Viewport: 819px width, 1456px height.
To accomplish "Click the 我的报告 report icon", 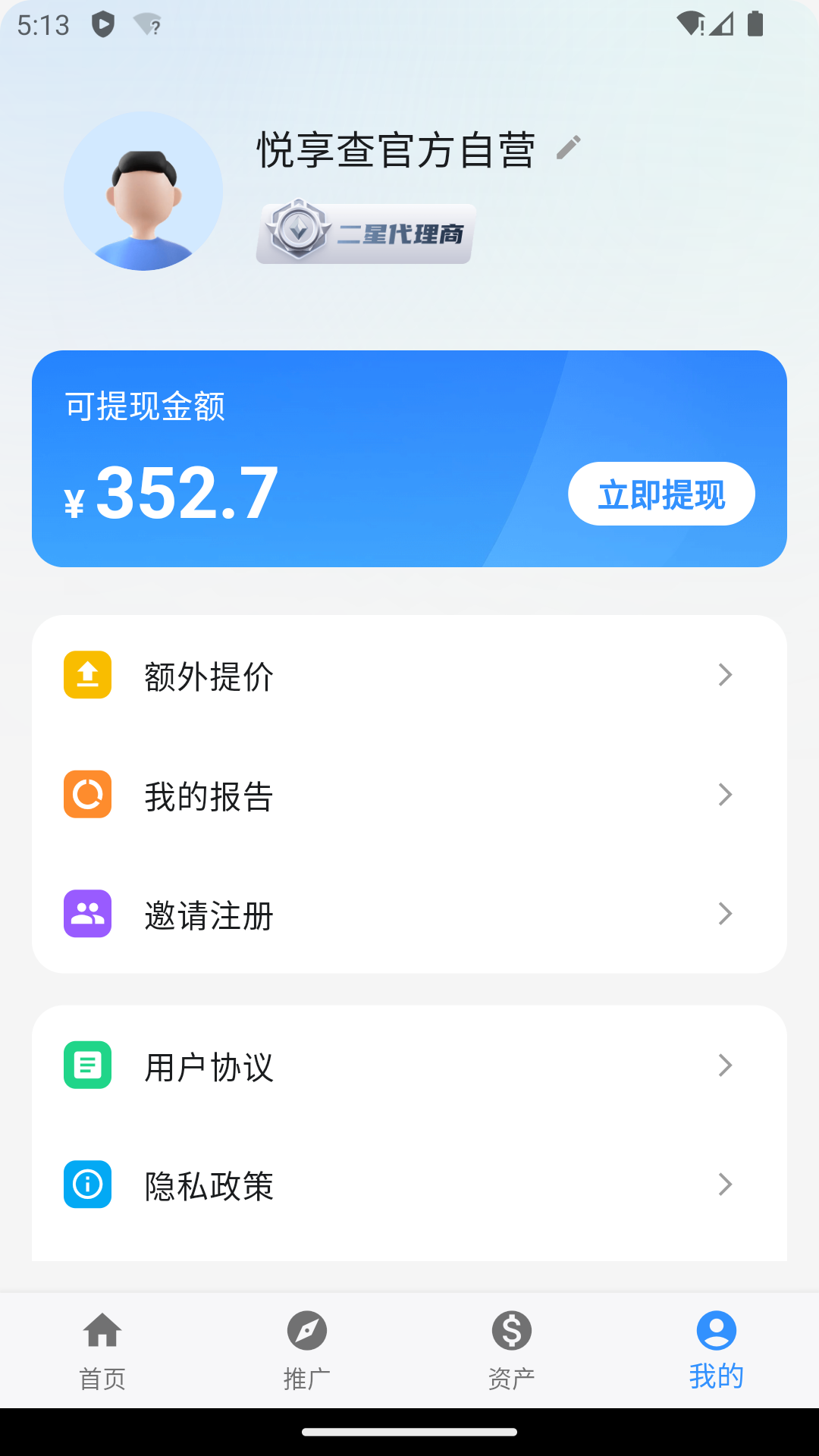I will (x=86, y=795).
